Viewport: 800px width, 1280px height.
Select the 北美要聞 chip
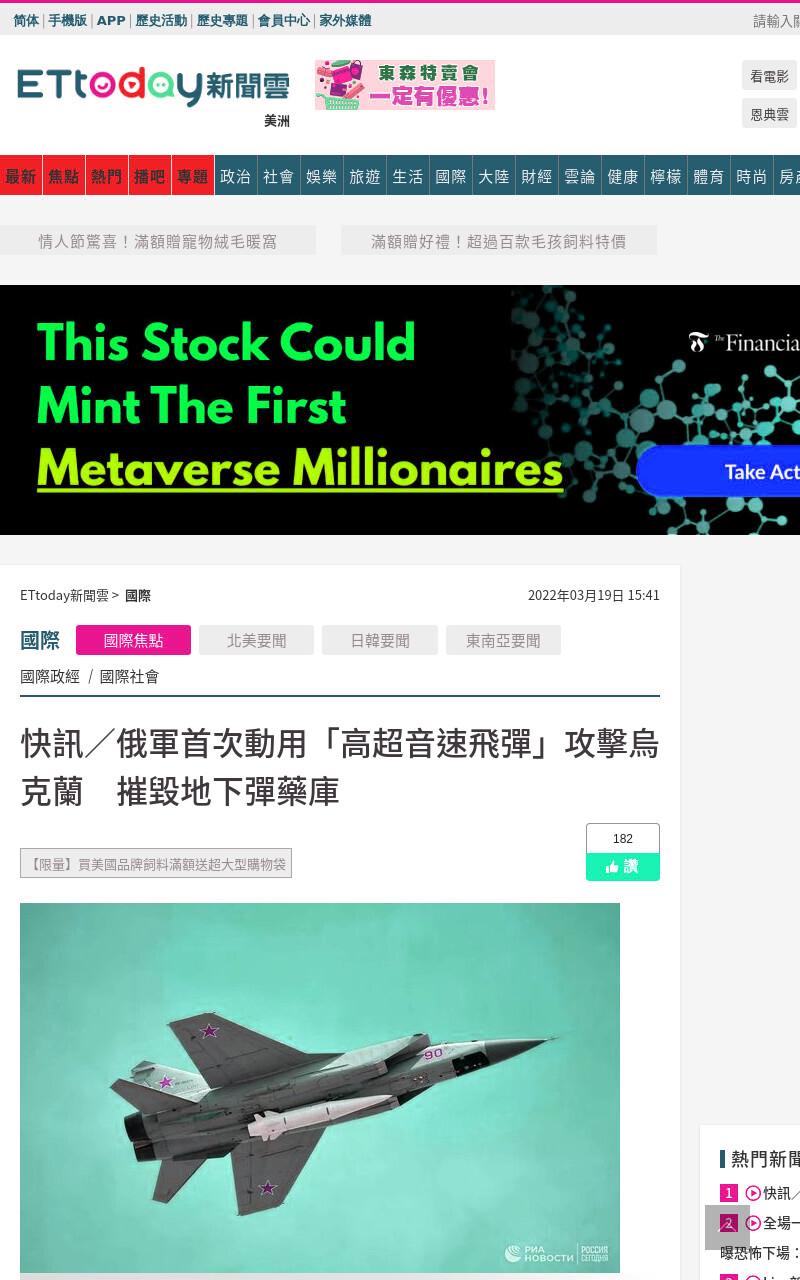coord(256,640)
